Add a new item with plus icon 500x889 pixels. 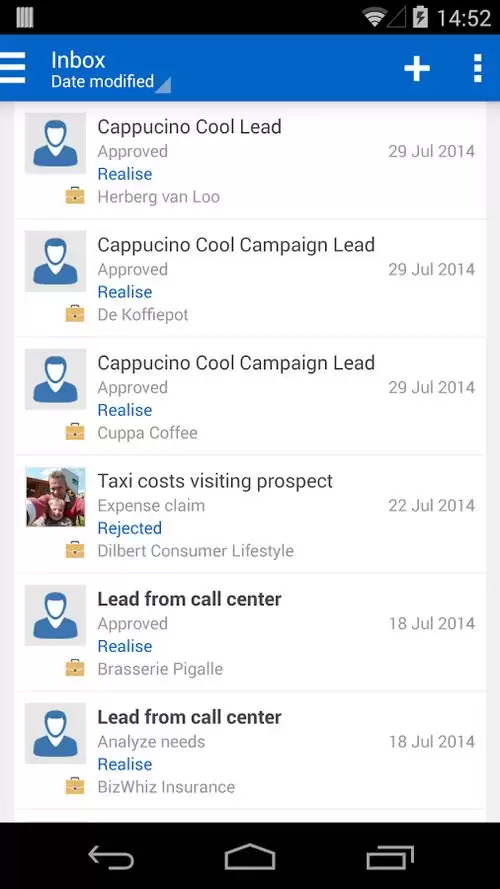[x=417, y=69]
